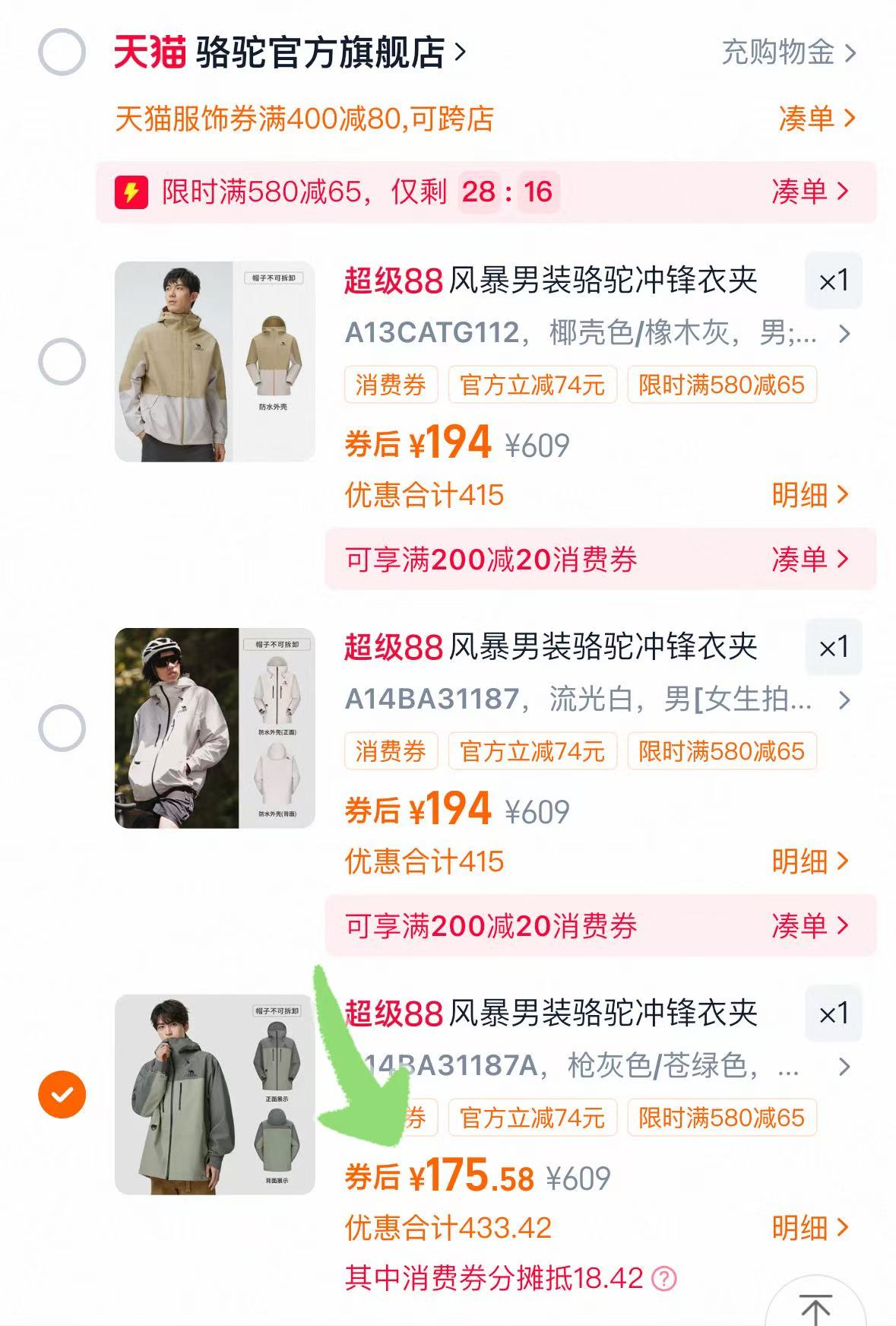Image resolution: width=896 pixels, height=1326 pixels.
Task: Uncheck the selected 枪灰色 jacket
Action: [61, 1093]
